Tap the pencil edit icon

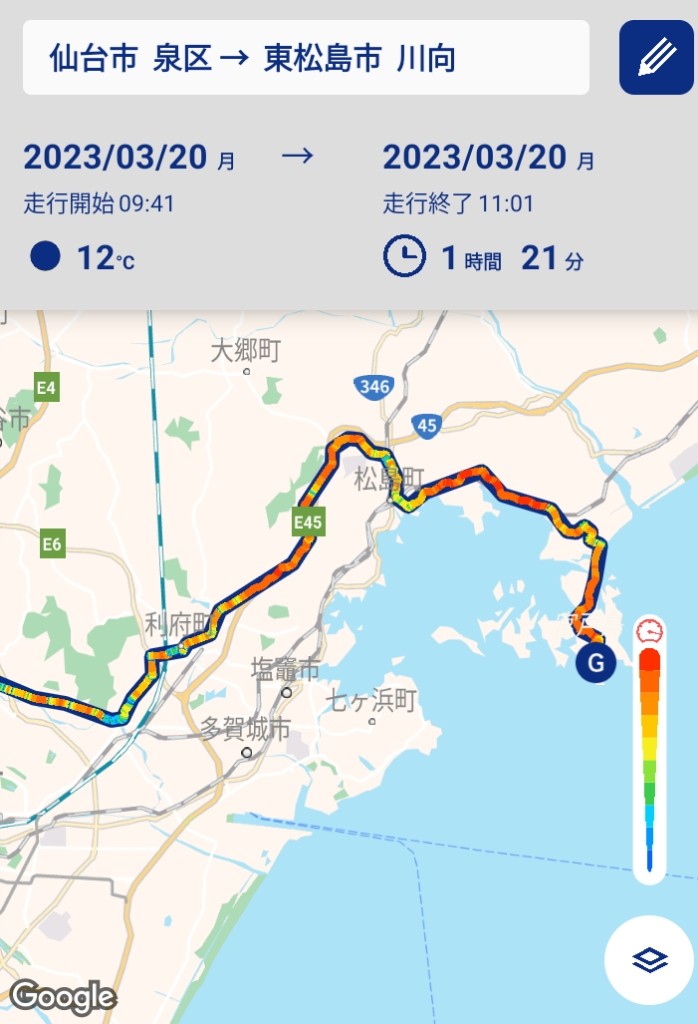pyautogui.click(x=656, y=57)
